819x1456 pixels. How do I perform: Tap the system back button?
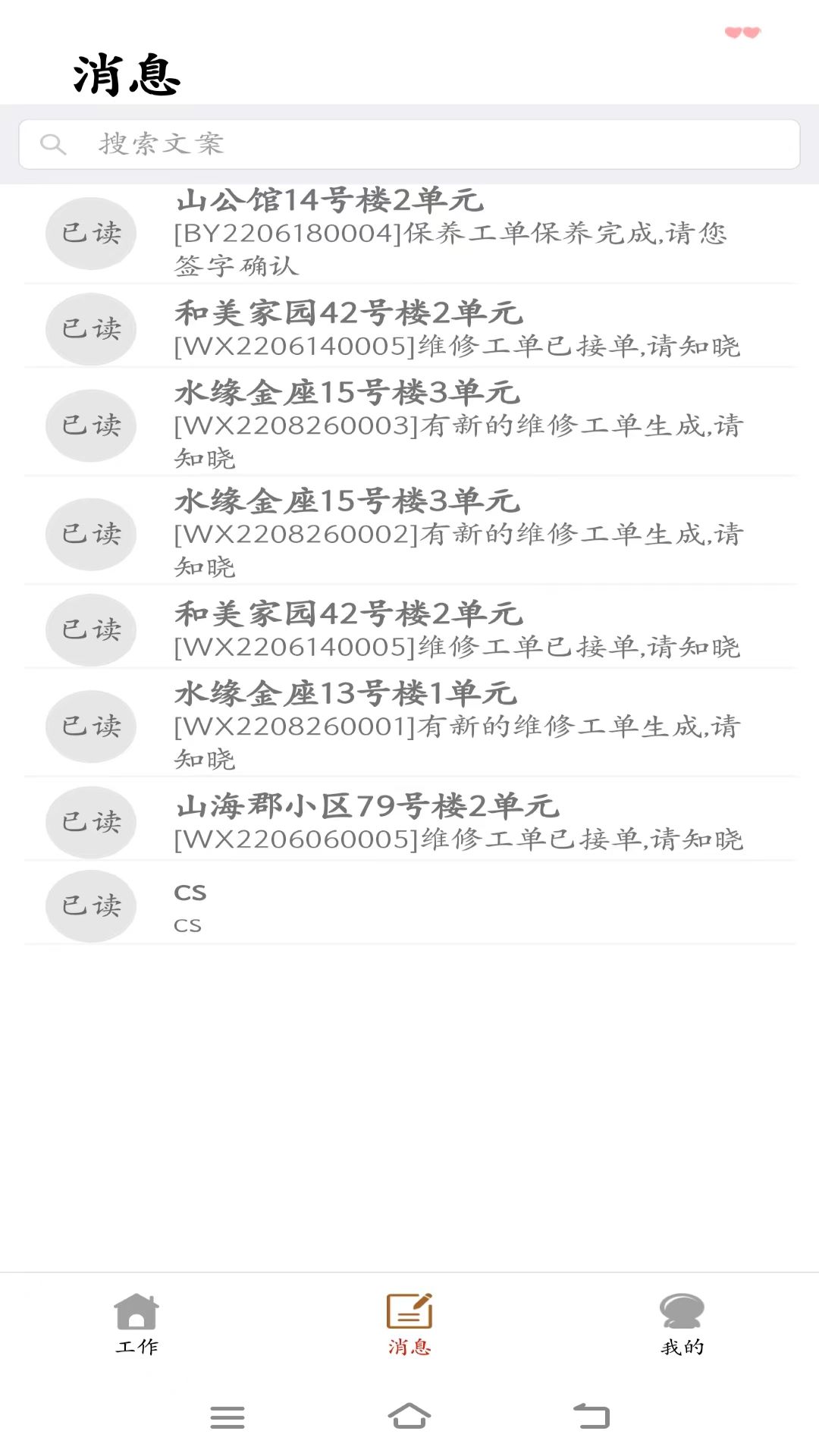point(591,1416)
